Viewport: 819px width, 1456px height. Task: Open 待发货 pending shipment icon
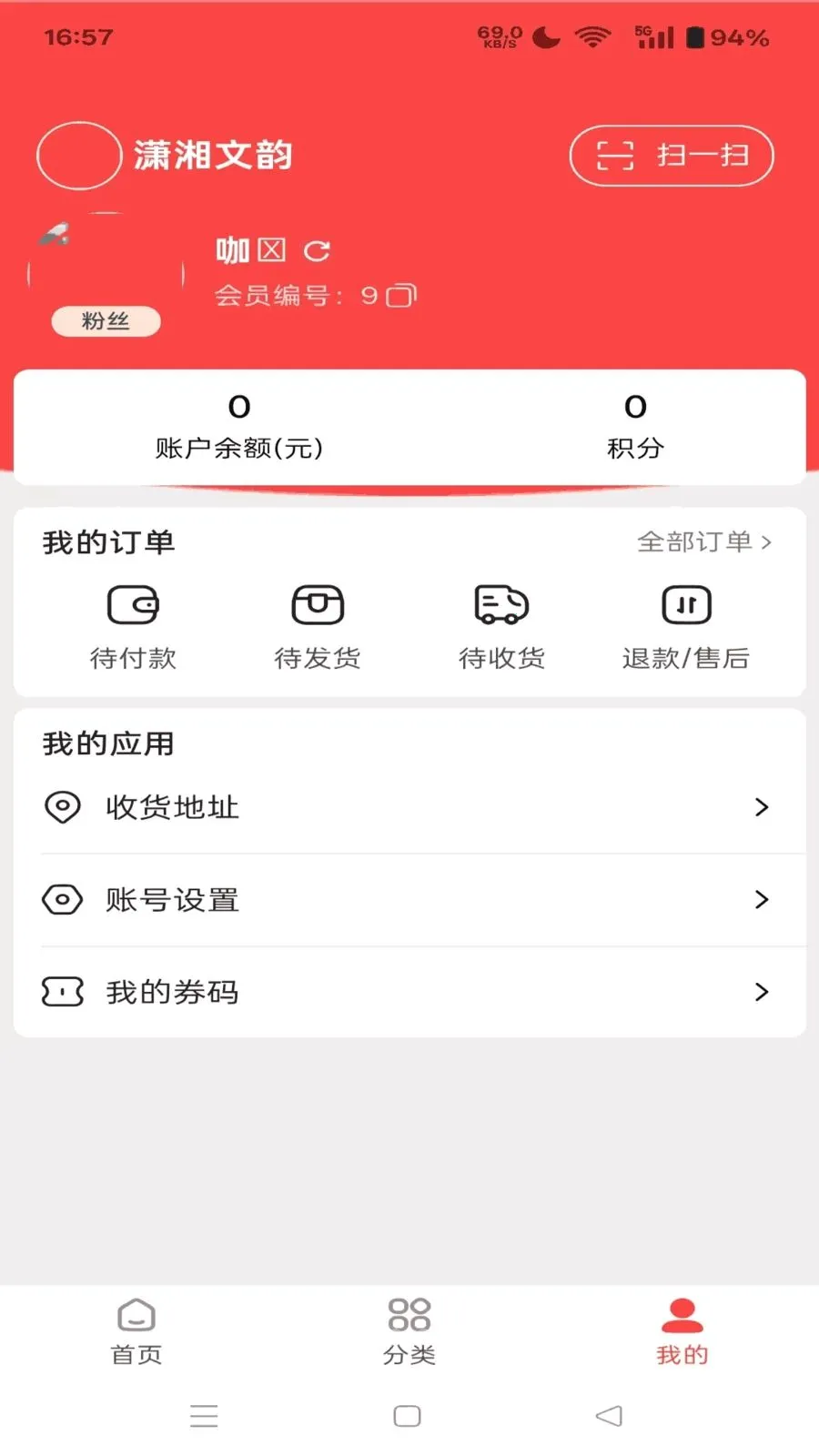tap(318, 603)
